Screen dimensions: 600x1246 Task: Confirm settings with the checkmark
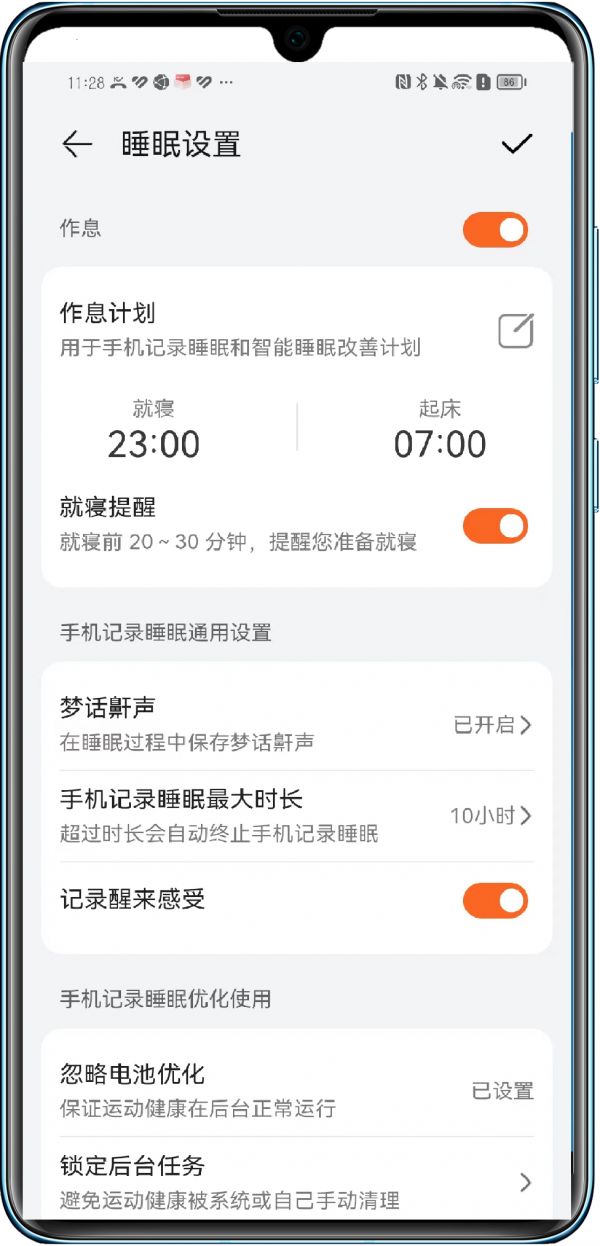(516, 145)
